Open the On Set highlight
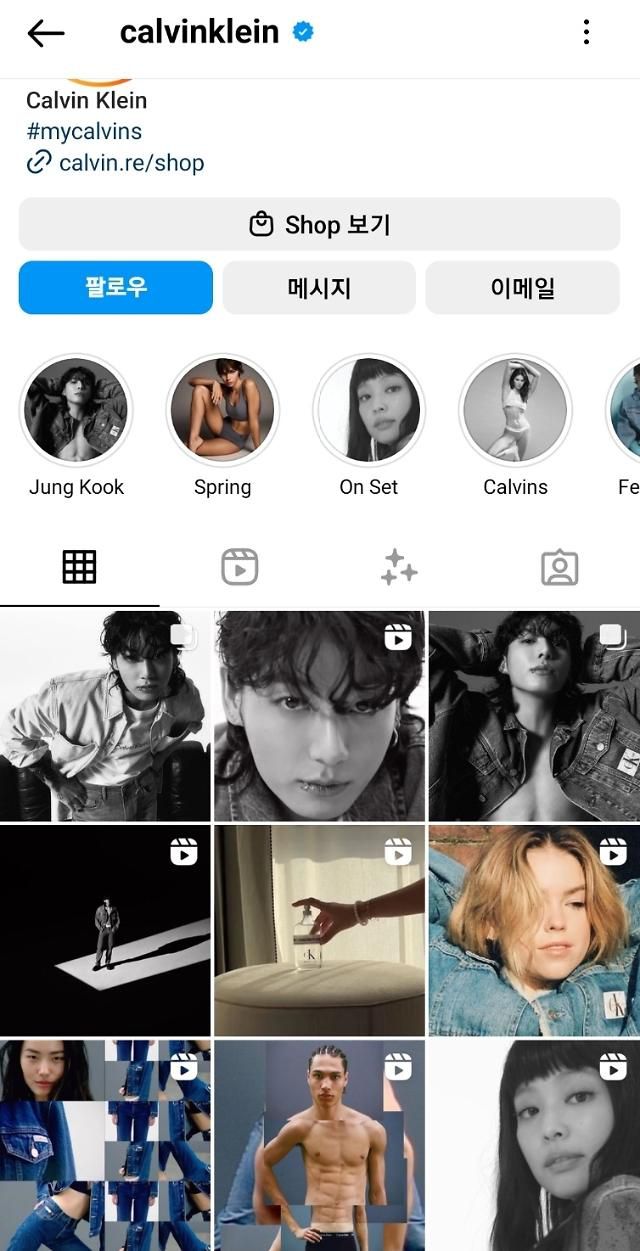 (x=369, y=410)
